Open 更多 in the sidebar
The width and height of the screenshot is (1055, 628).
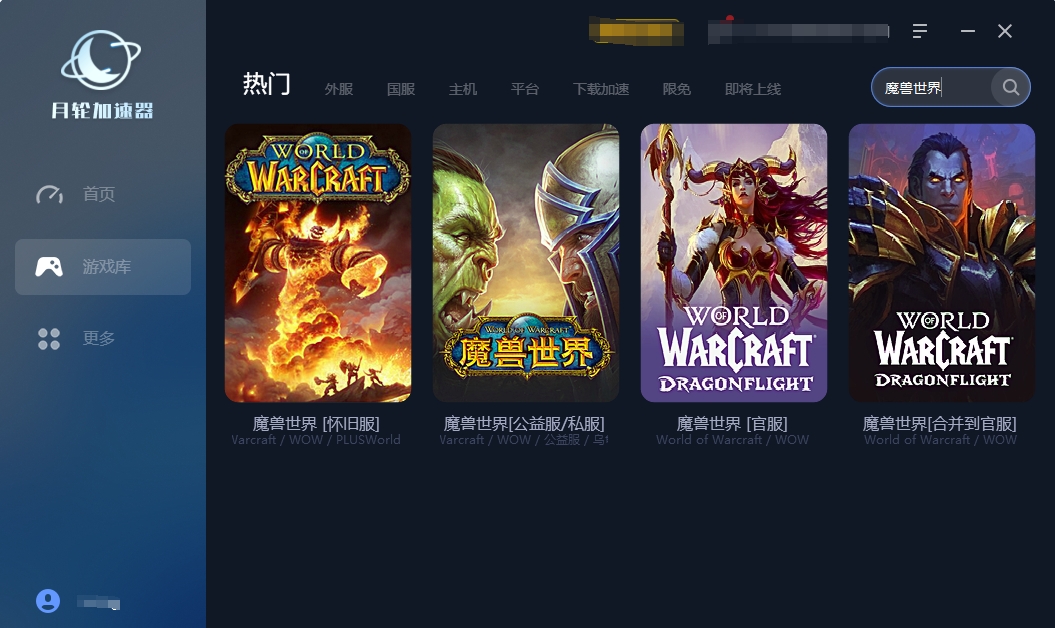[x=100, y=338]
